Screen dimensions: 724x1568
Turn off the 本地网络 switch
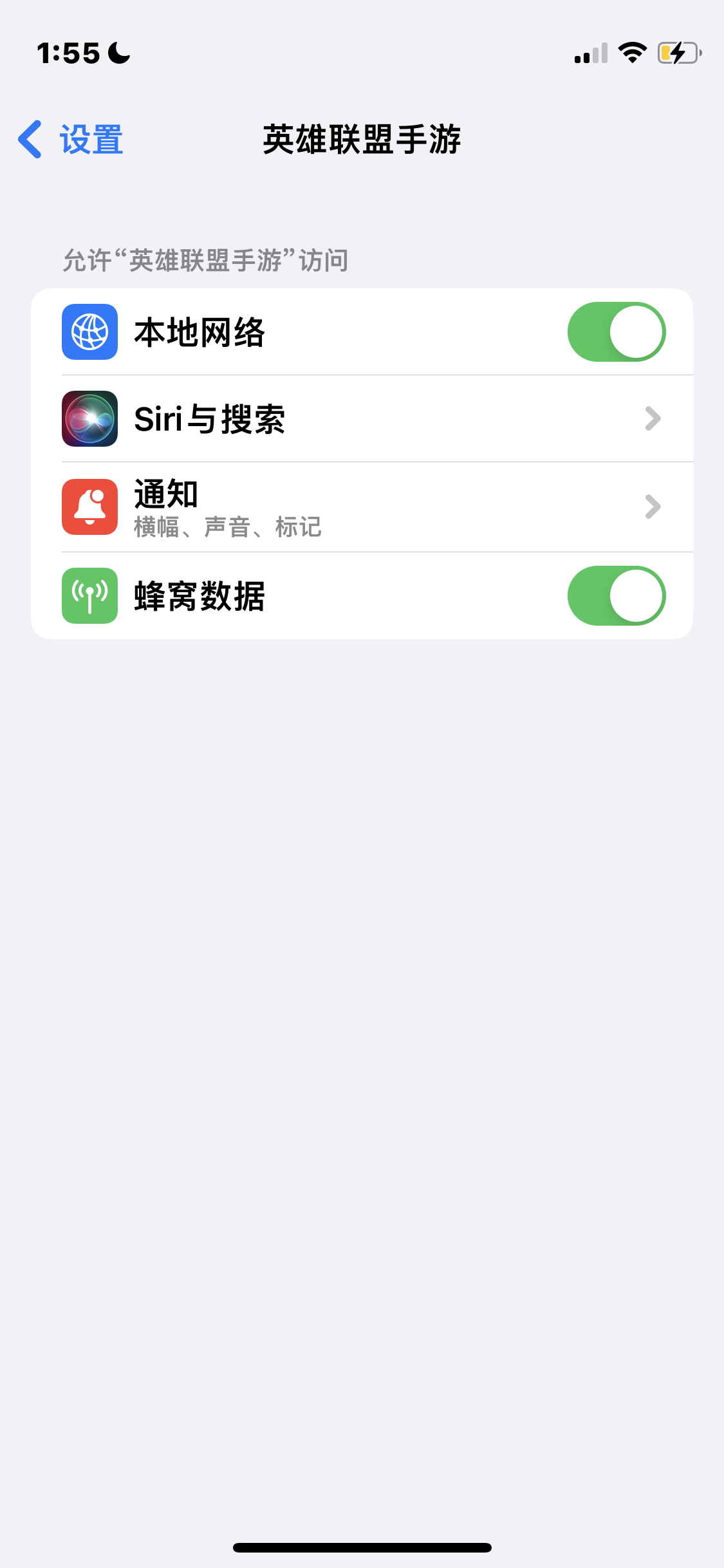click(x=616, y=332)
